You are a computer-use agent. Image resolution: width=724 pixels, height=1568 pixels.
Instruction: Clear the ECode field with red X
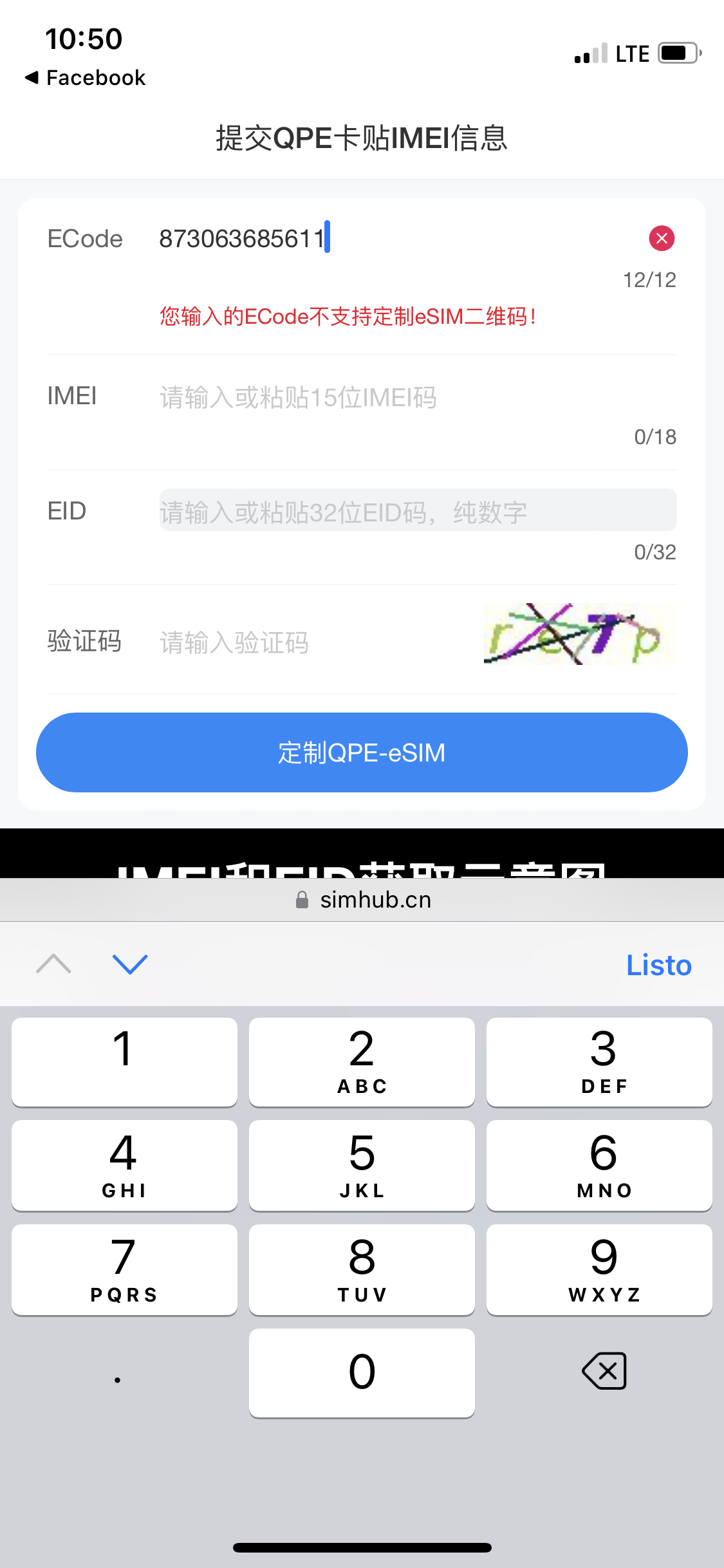(662, 238)
